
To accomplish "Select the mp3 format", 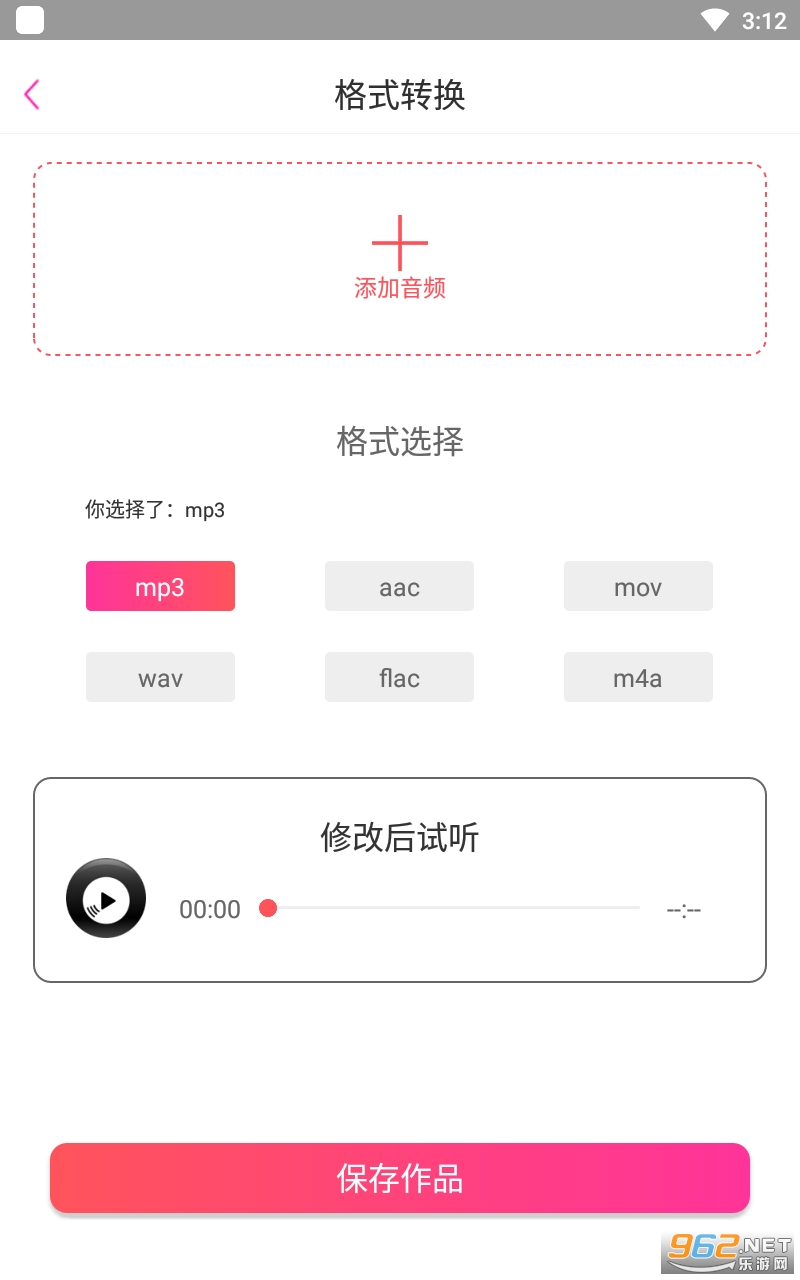I will (x=160, y=586).
